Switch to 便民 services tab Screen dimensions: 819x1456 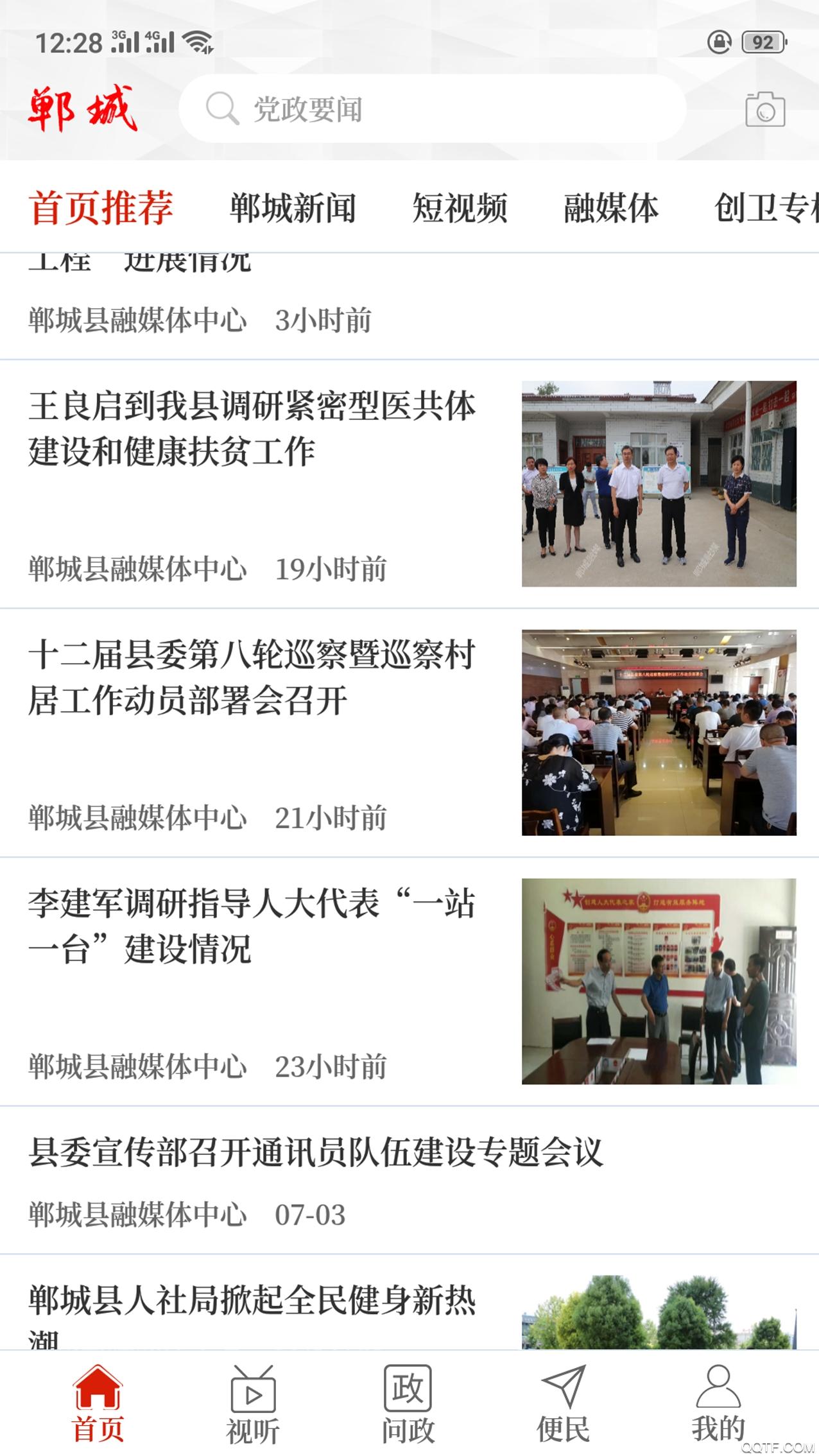pos(563,1406)
